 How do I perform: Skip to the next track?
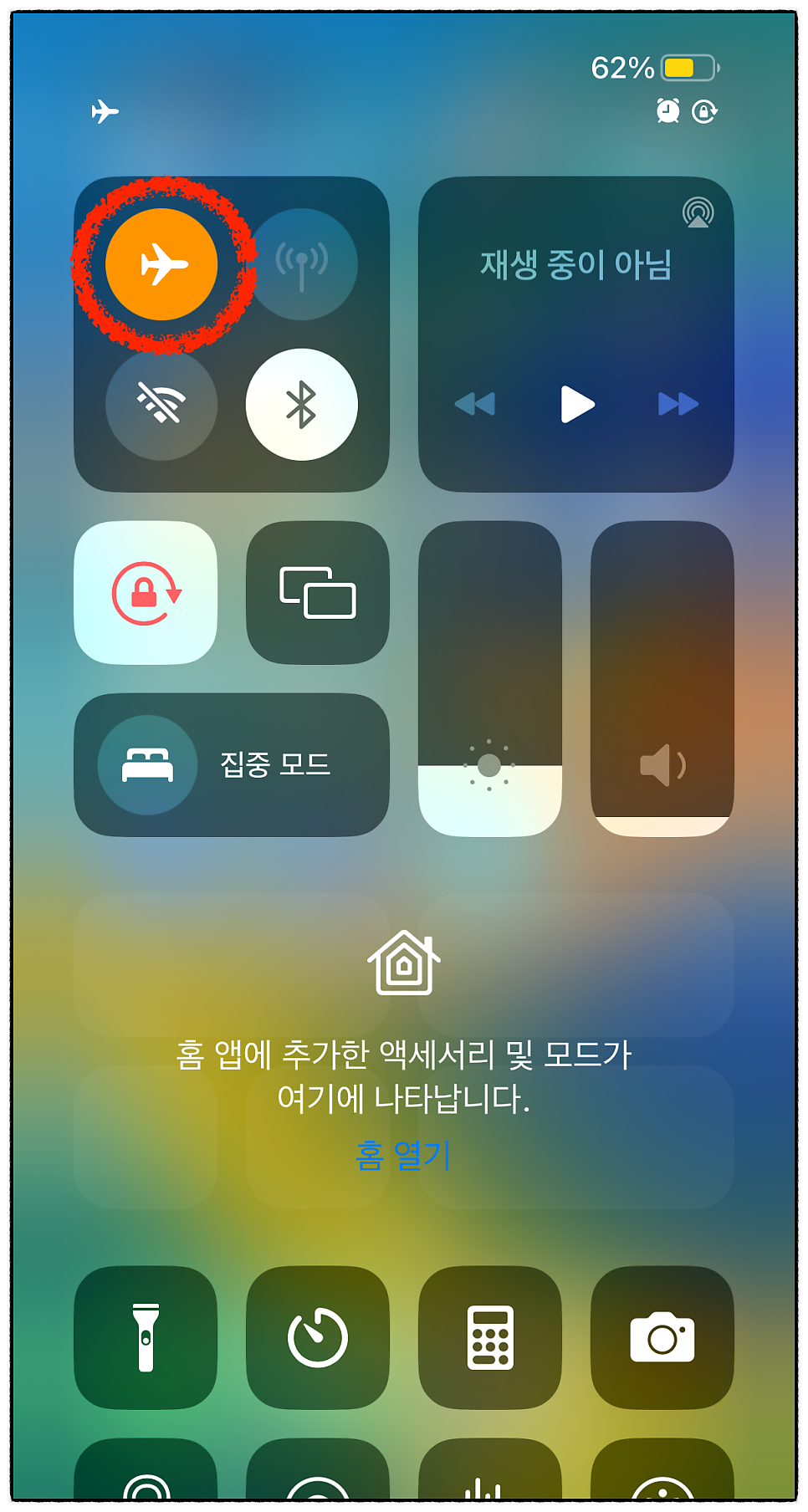point(678,405)
